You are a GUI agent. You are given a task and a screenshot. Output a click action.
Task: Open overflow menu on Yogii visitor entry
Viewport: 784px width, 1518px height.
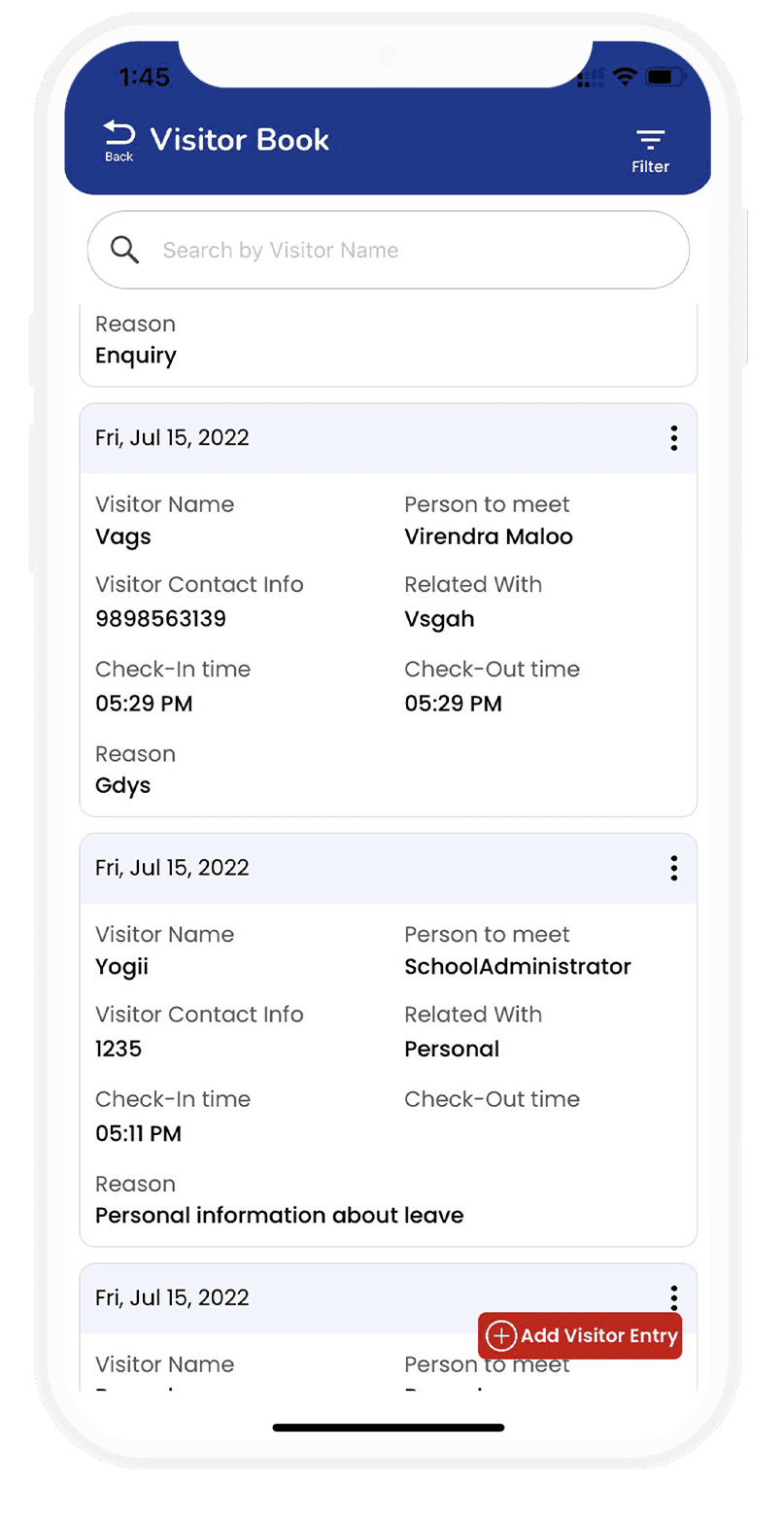click(673, 868)
